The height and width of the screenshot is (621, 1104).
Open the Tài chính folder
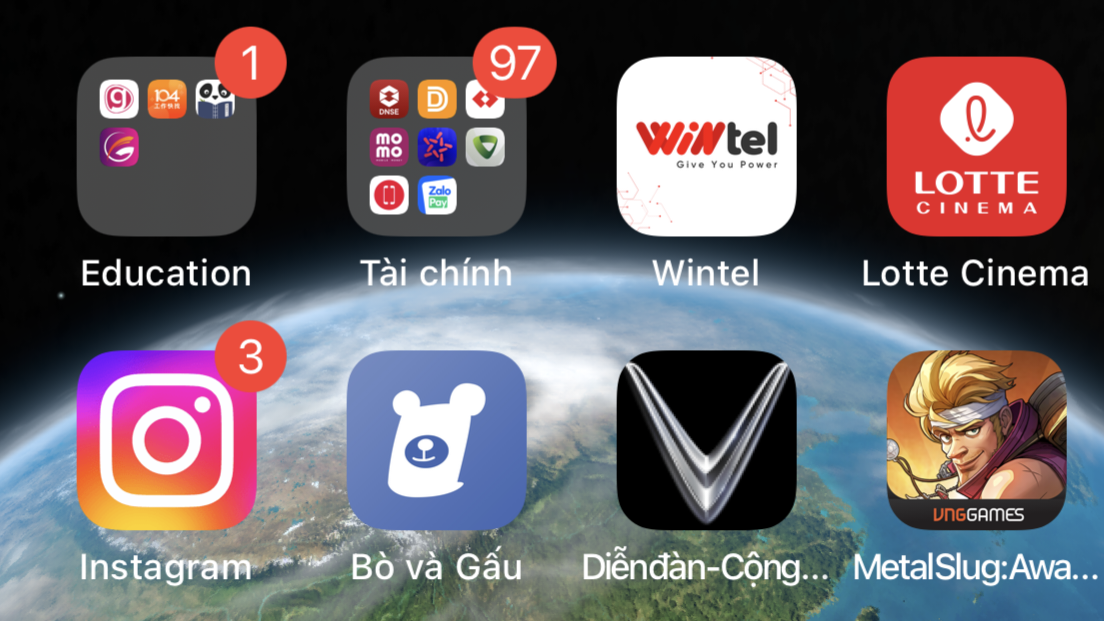coord(436,147)
